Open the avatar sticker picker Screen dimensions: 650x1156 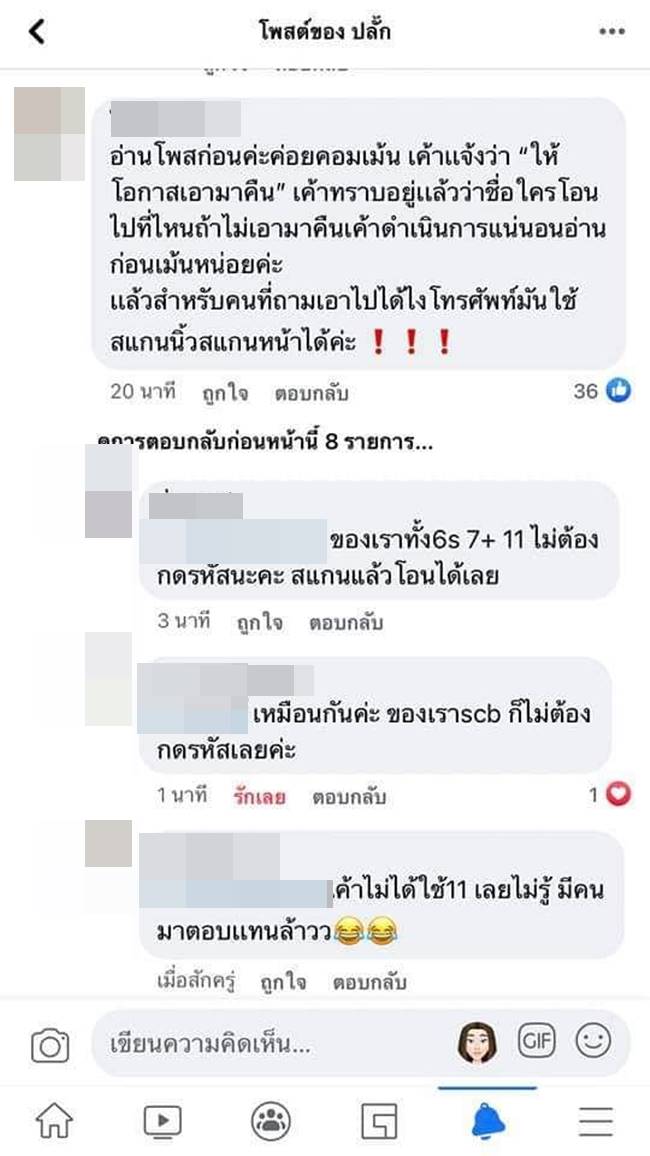(x=478, y=1044)
